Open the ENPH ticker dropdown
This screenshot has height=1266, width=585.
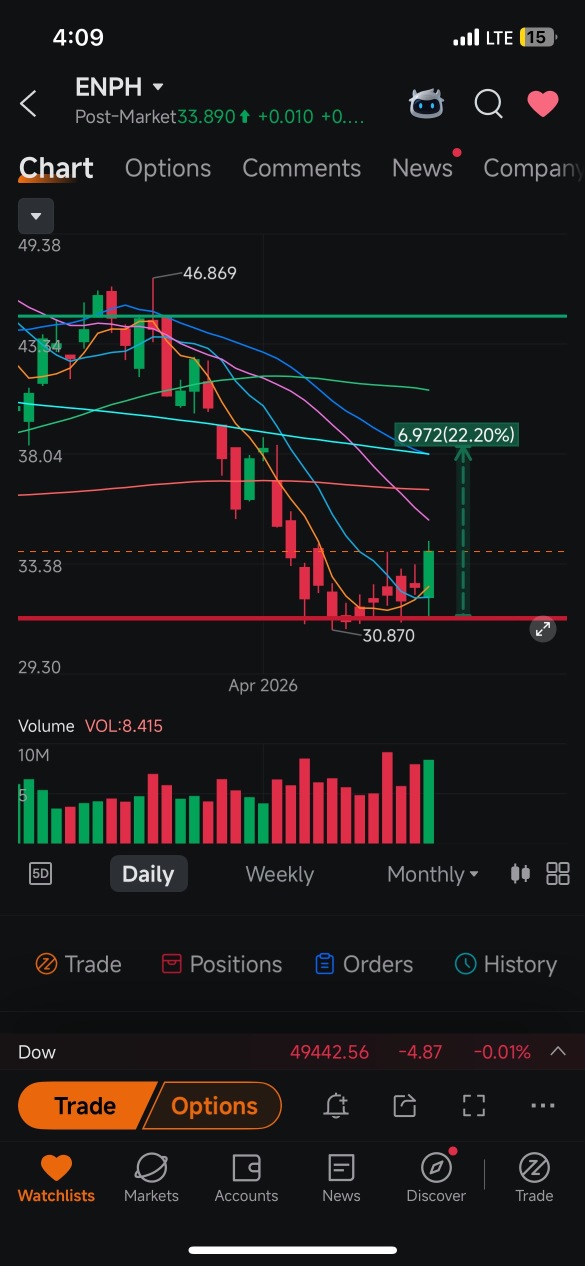click(119, 88)
